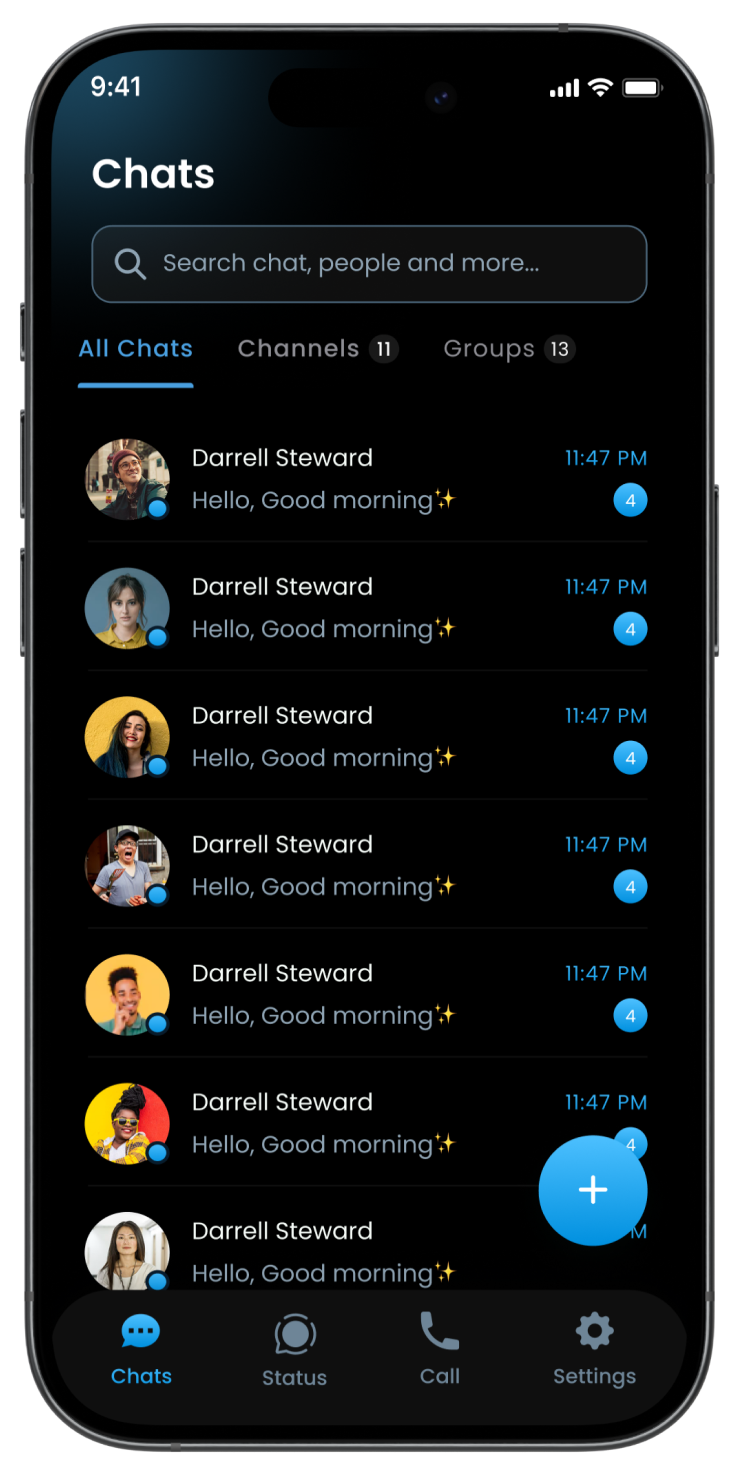Open Settings via the gear icon
The height and width of the screenshot is (1476, 740).
[x=594, y=1331]
